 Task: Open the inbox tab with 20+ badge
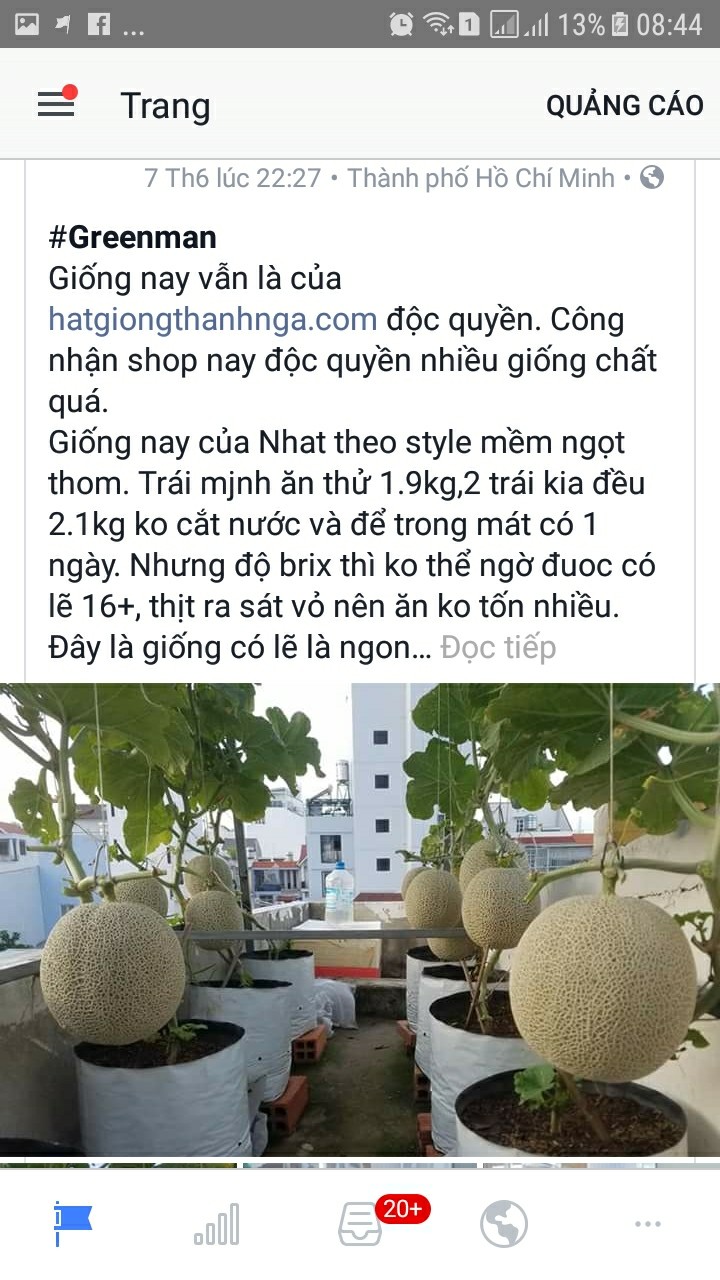coord(362,1222)
